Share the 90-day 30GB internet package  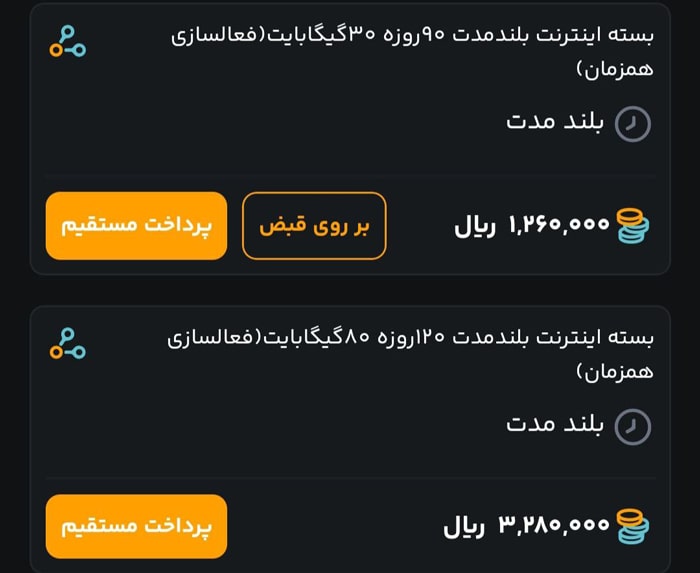[x=68, y=44]
